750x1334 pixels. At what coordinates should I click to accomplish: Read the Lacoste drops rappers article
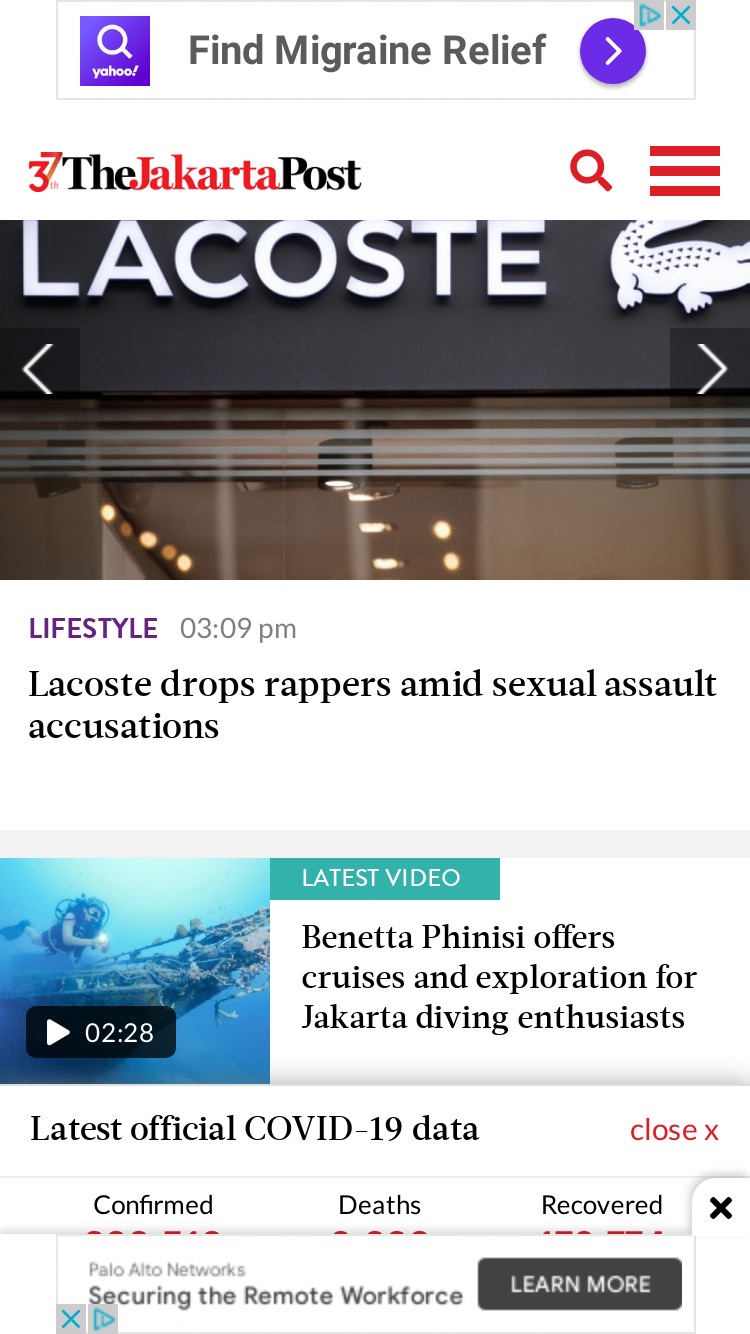tap(372, 704)
